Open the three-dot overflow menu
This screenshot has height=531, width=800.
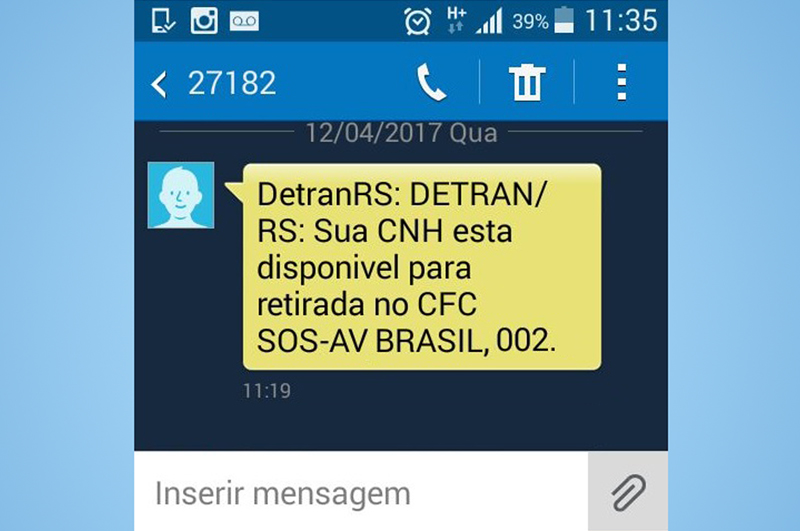(621, 83)
